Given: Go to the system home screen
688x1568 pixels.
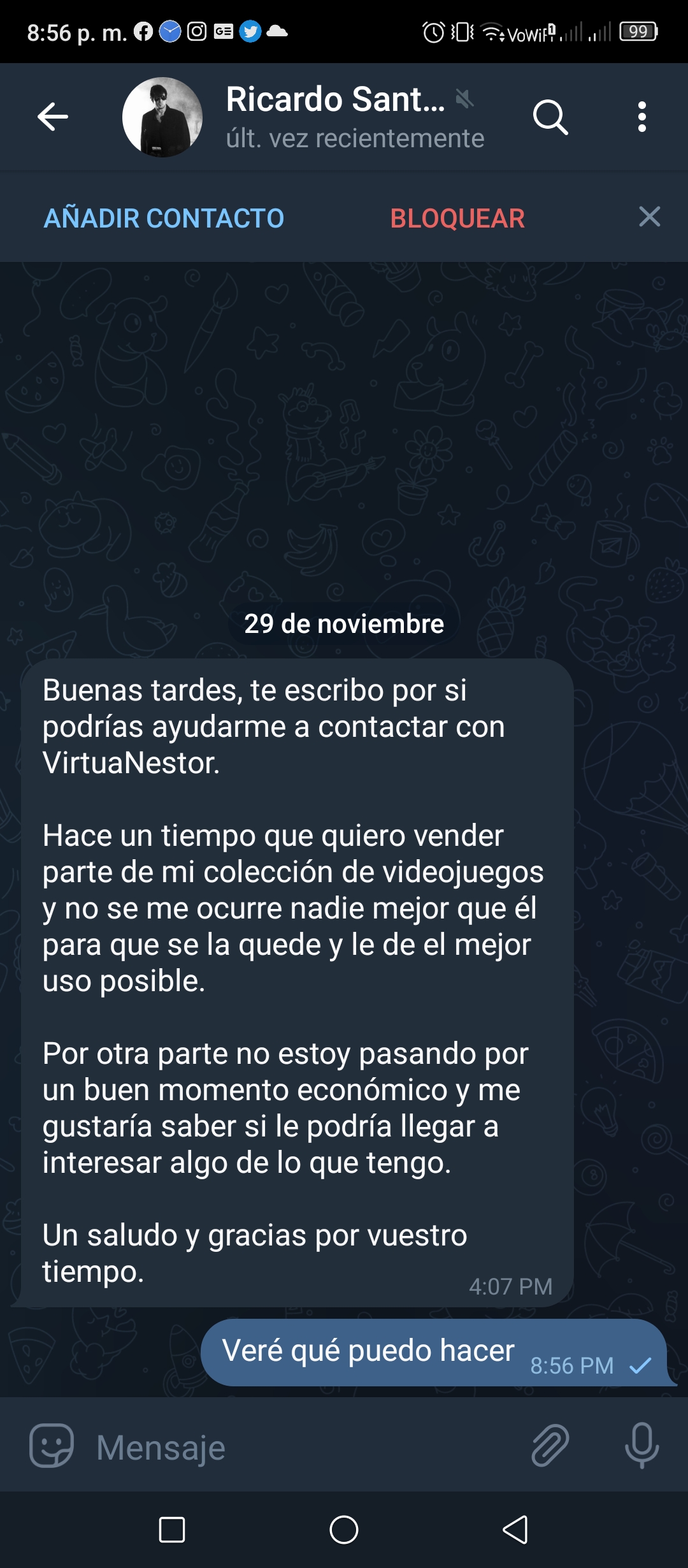Looking at the screenshot, I should [344, 1530].
